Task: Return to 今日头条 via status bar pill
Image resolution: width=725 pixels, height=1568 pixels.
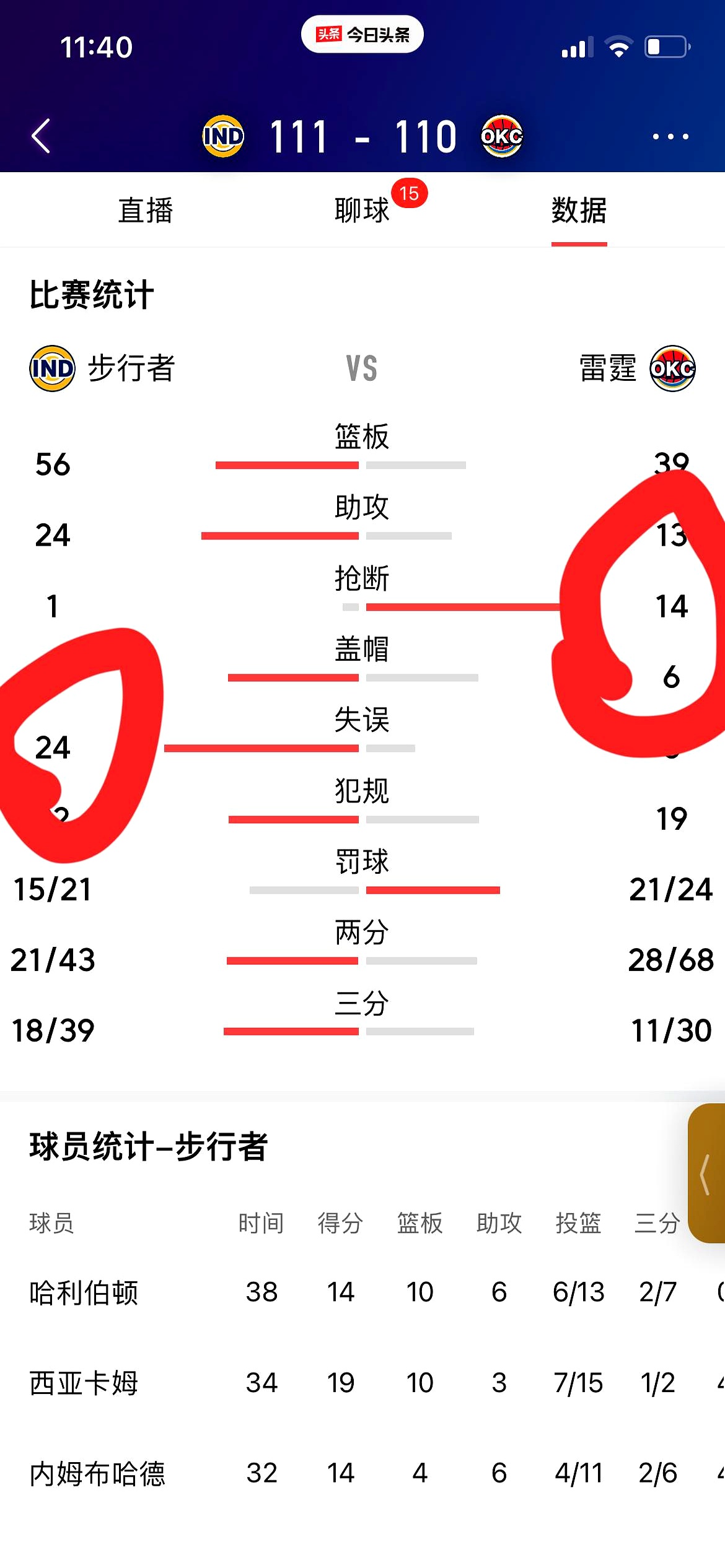Action: pos(362,35)
